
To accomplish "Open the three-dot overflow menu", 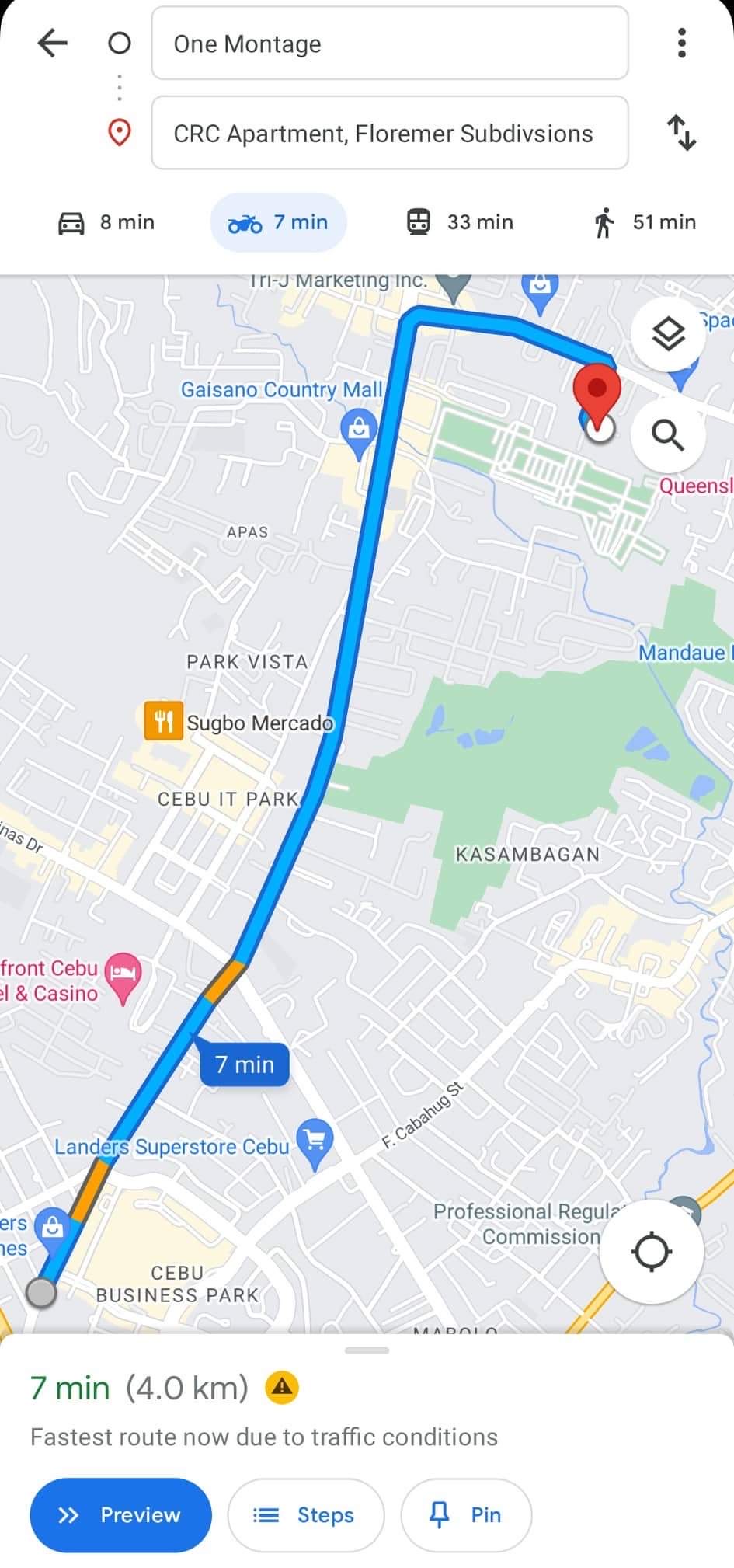I will (x=681, y=44).
